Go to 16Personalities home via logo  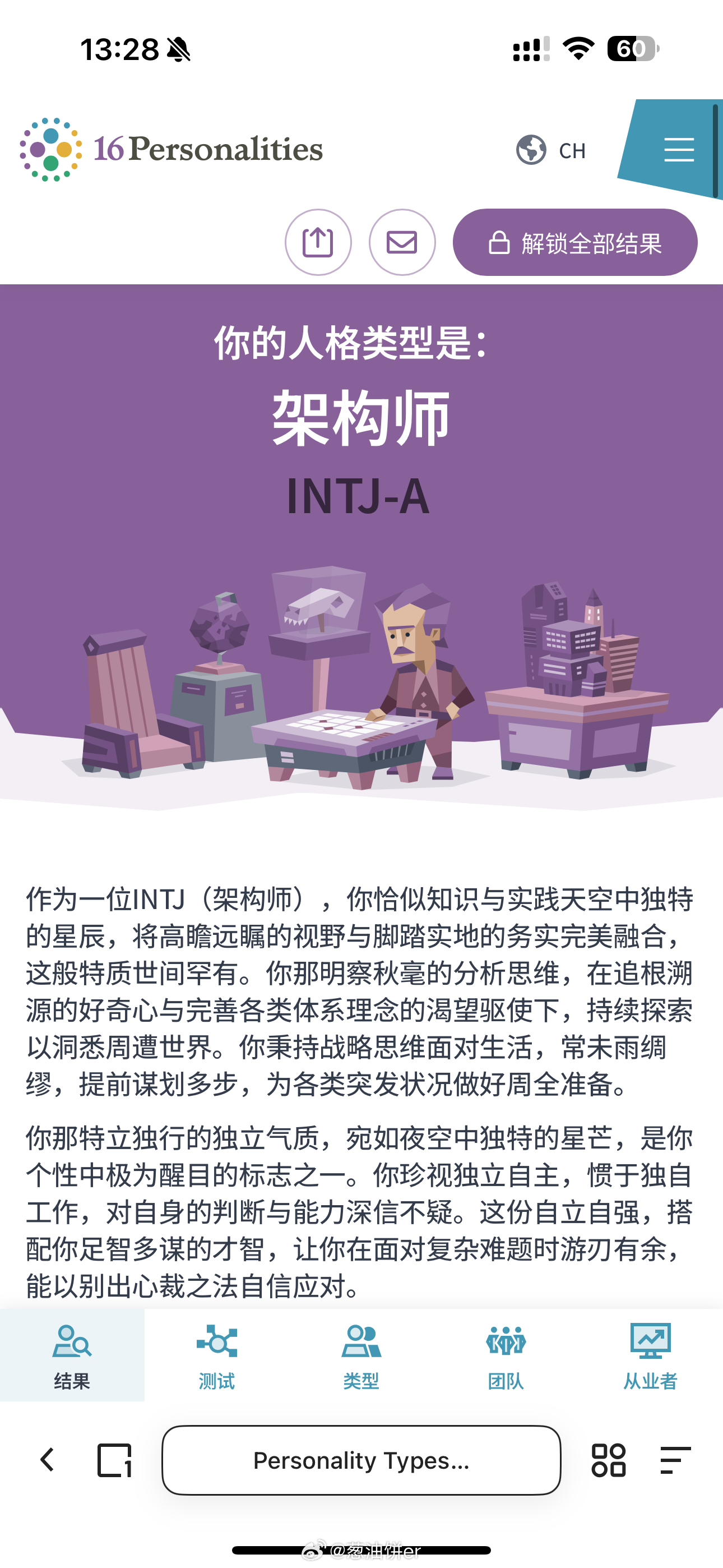pos(172,150)
